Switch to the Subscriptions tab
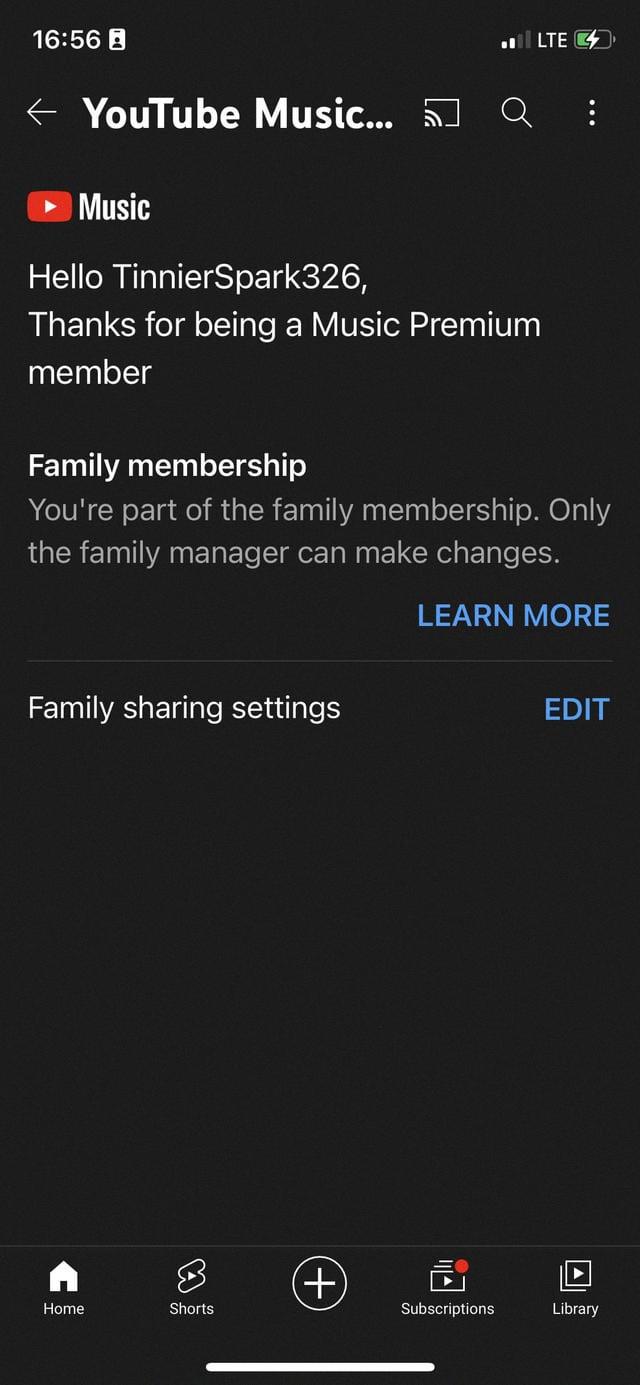 (x=447, y=1287)
